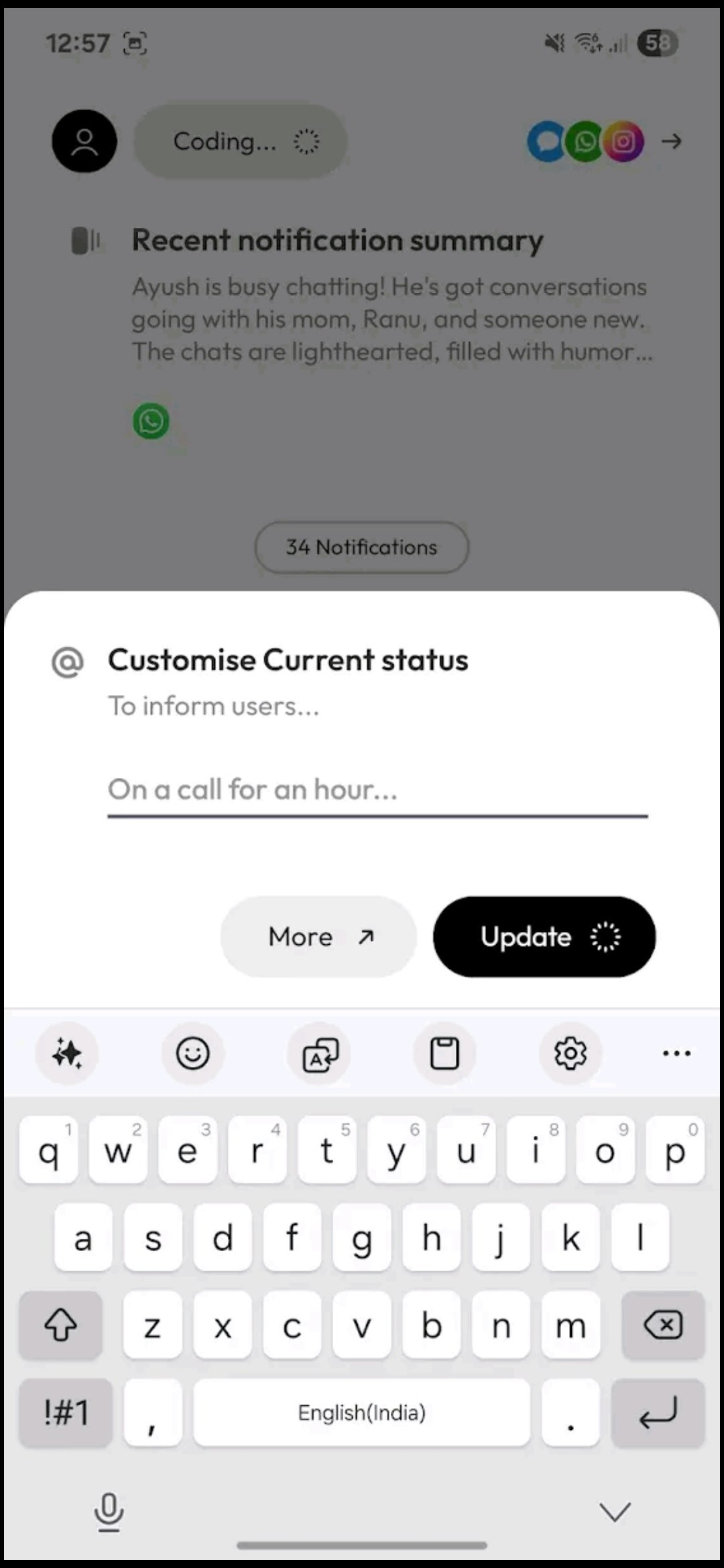
Task: Open the emoji picker on keyboard
Action: [x=193, y=1053]
